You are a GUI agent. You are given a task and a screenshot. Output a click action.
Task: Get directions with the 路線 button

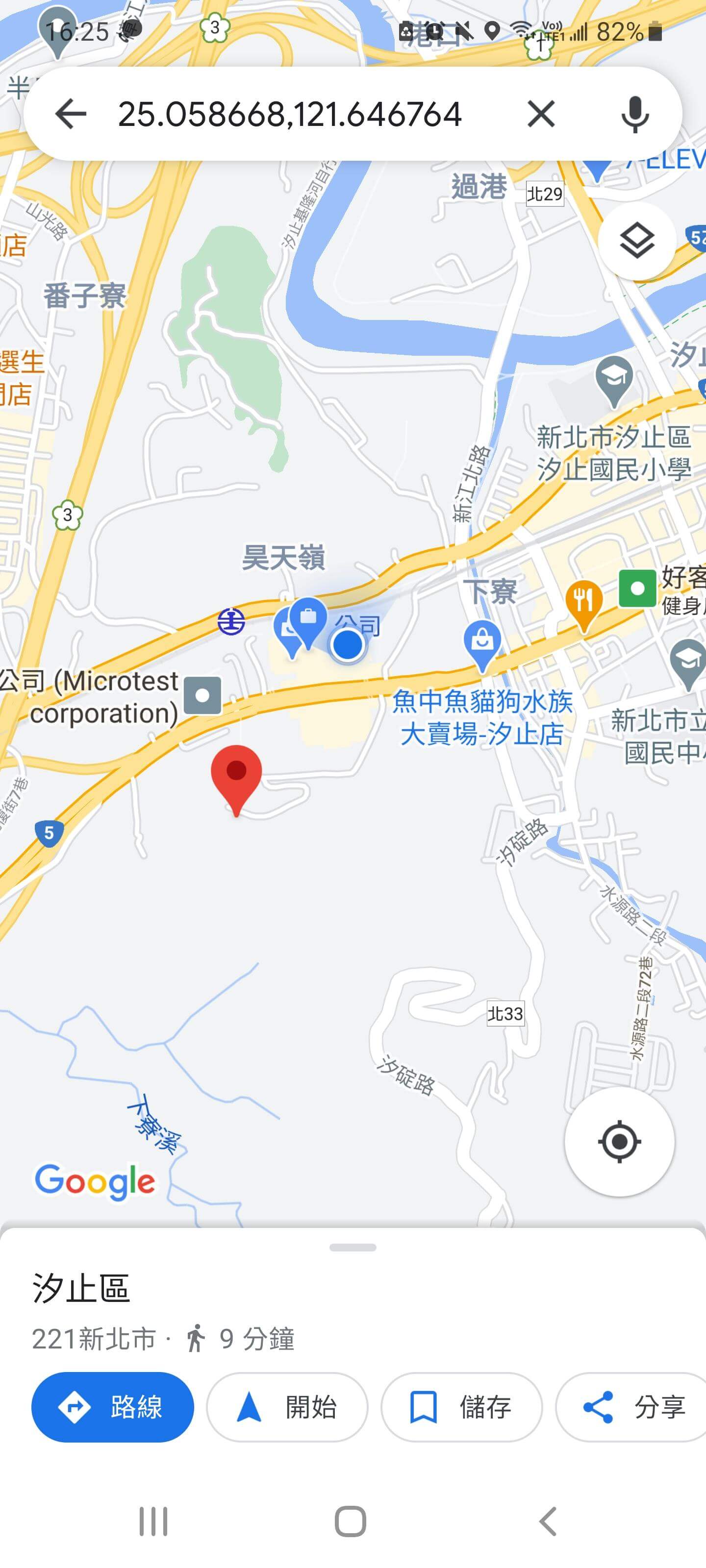pyautogui.click(x=113, y=1407)
